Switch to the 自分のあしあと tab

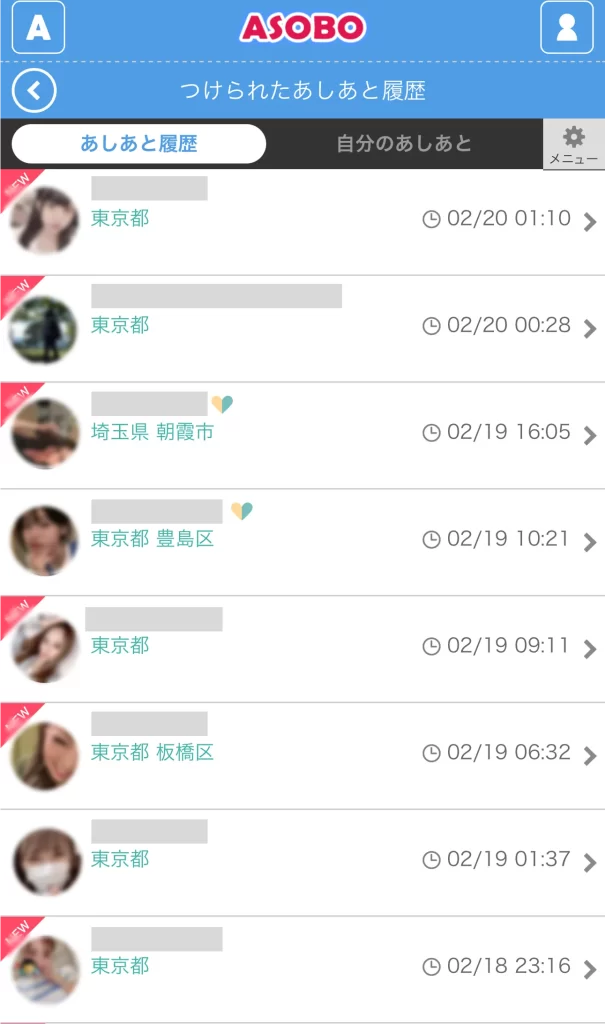pyautogui.click(x=404, y=144)
